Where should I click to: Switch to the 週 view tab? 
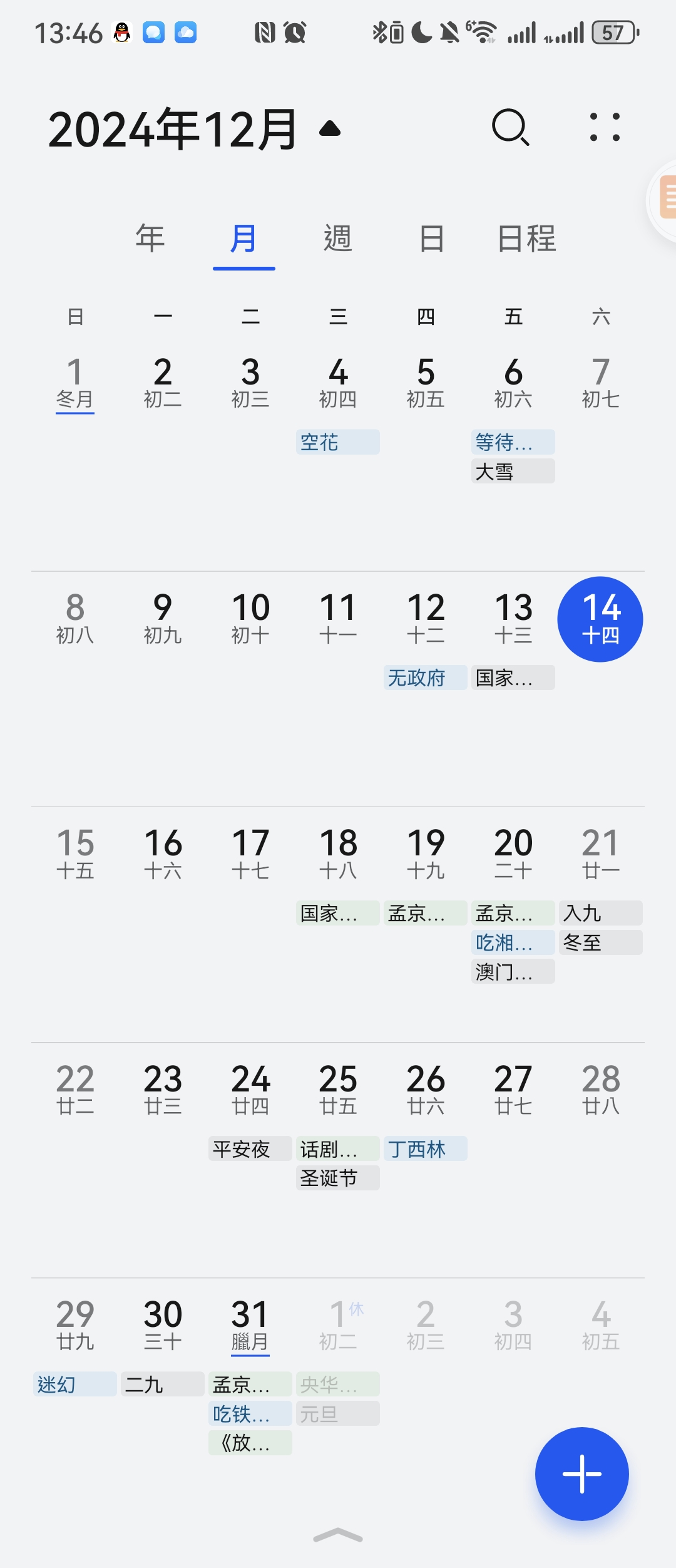[x=338, y=239]
